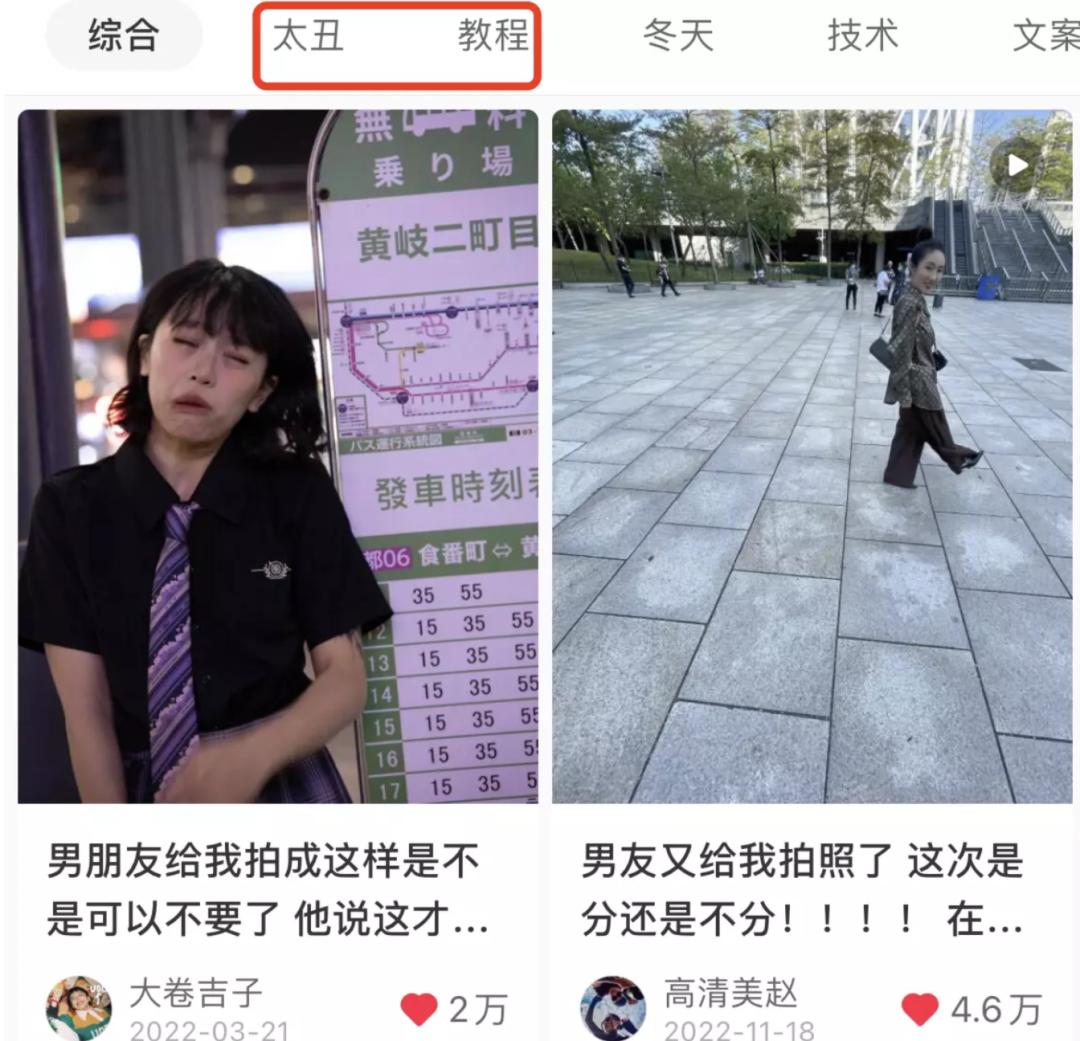Like the post with 4.6万 likes
The height and width of the screenshot is (1041, 1080).
pos(920,1009)
